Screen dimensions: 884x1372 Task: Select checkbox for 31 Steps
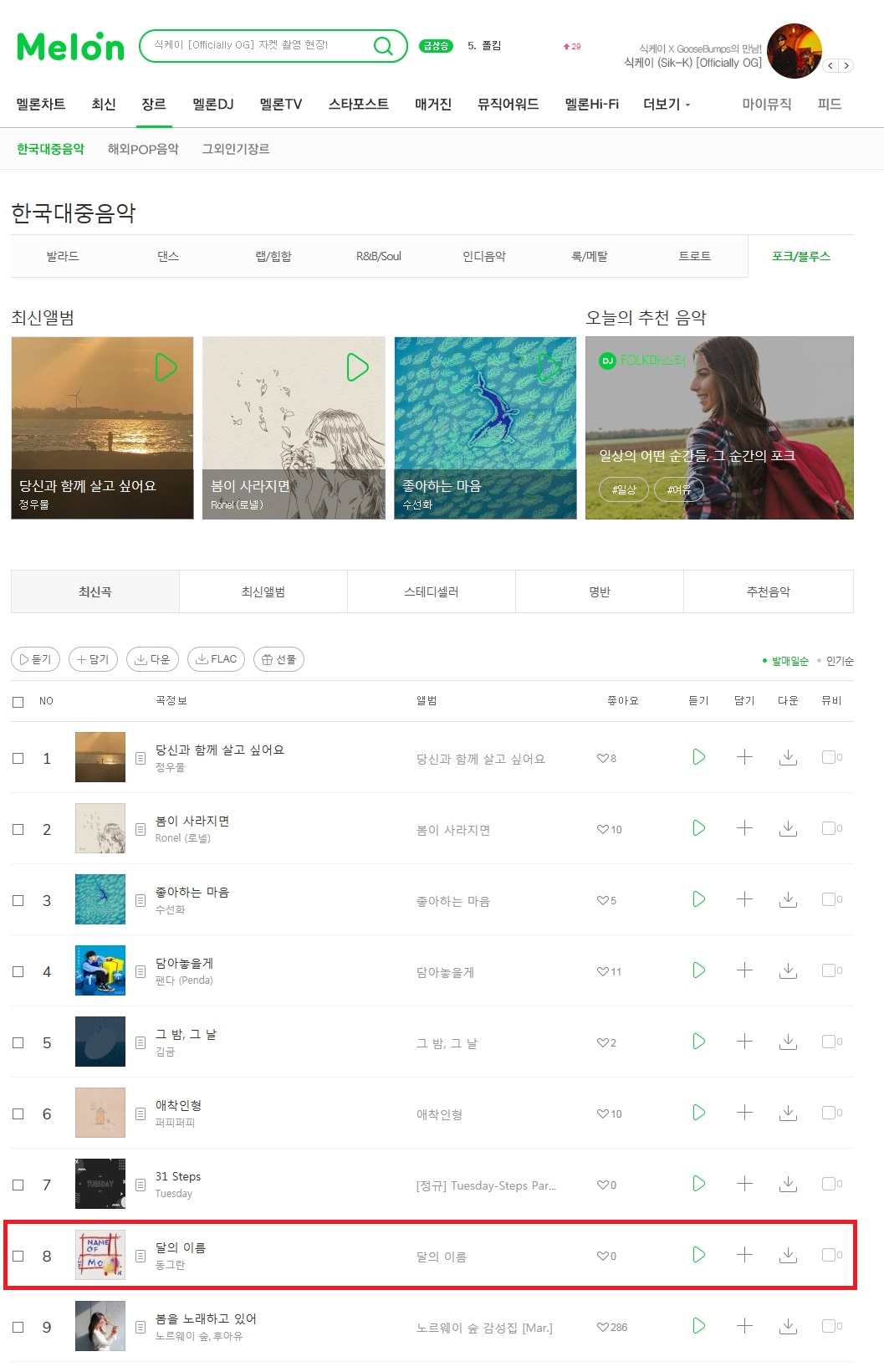click(x=18, y=1185)
